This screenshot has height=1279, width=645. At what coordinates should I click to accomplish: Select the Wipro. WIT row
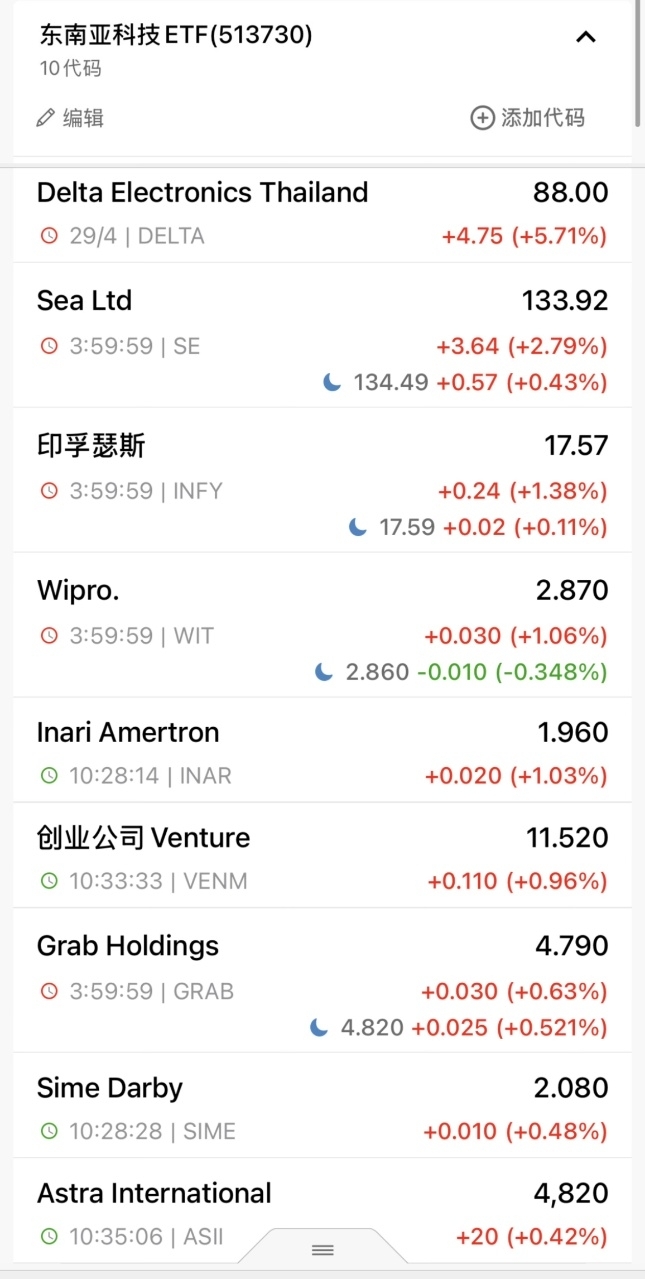pos(322,625)
